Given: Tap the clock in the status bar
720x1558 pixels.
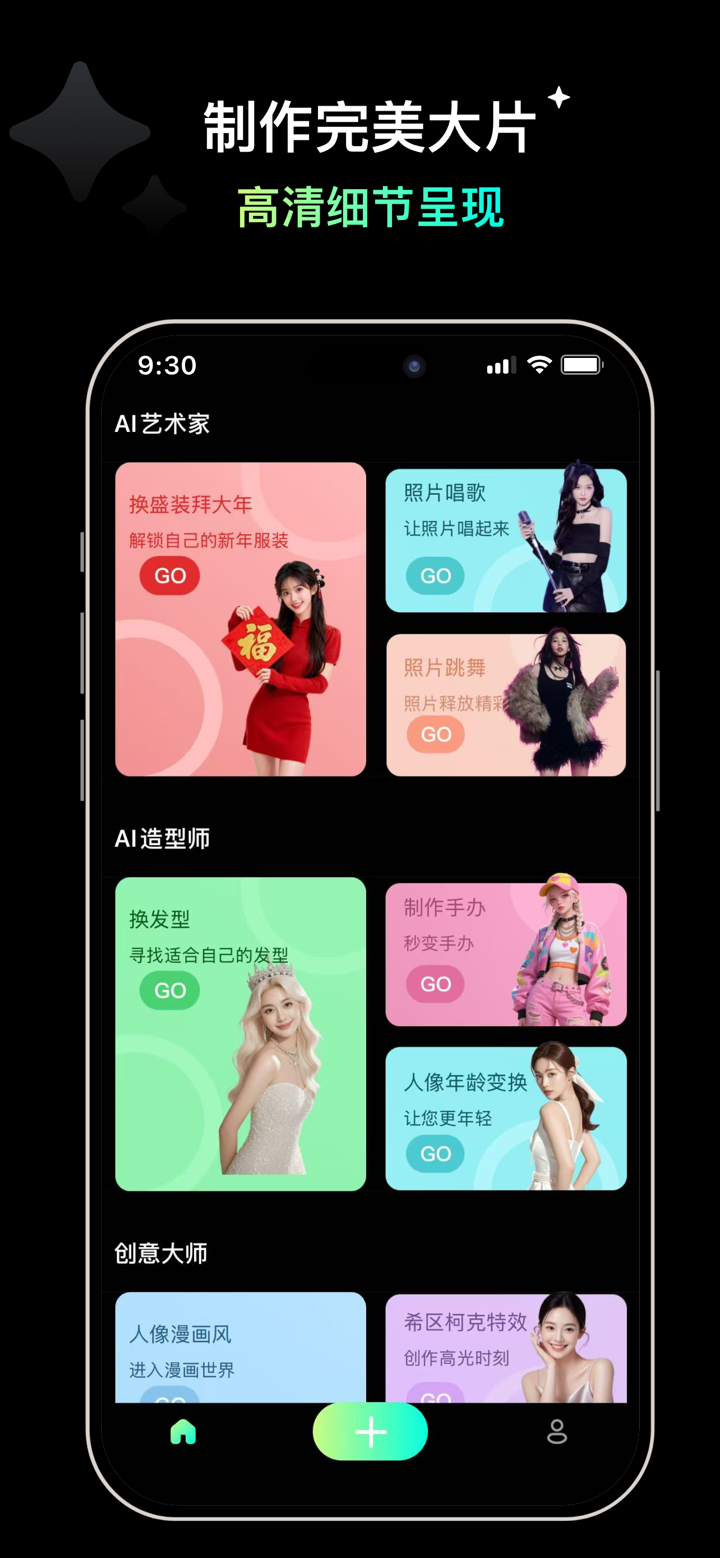Looking at the screenshot, I should [166, 366].
